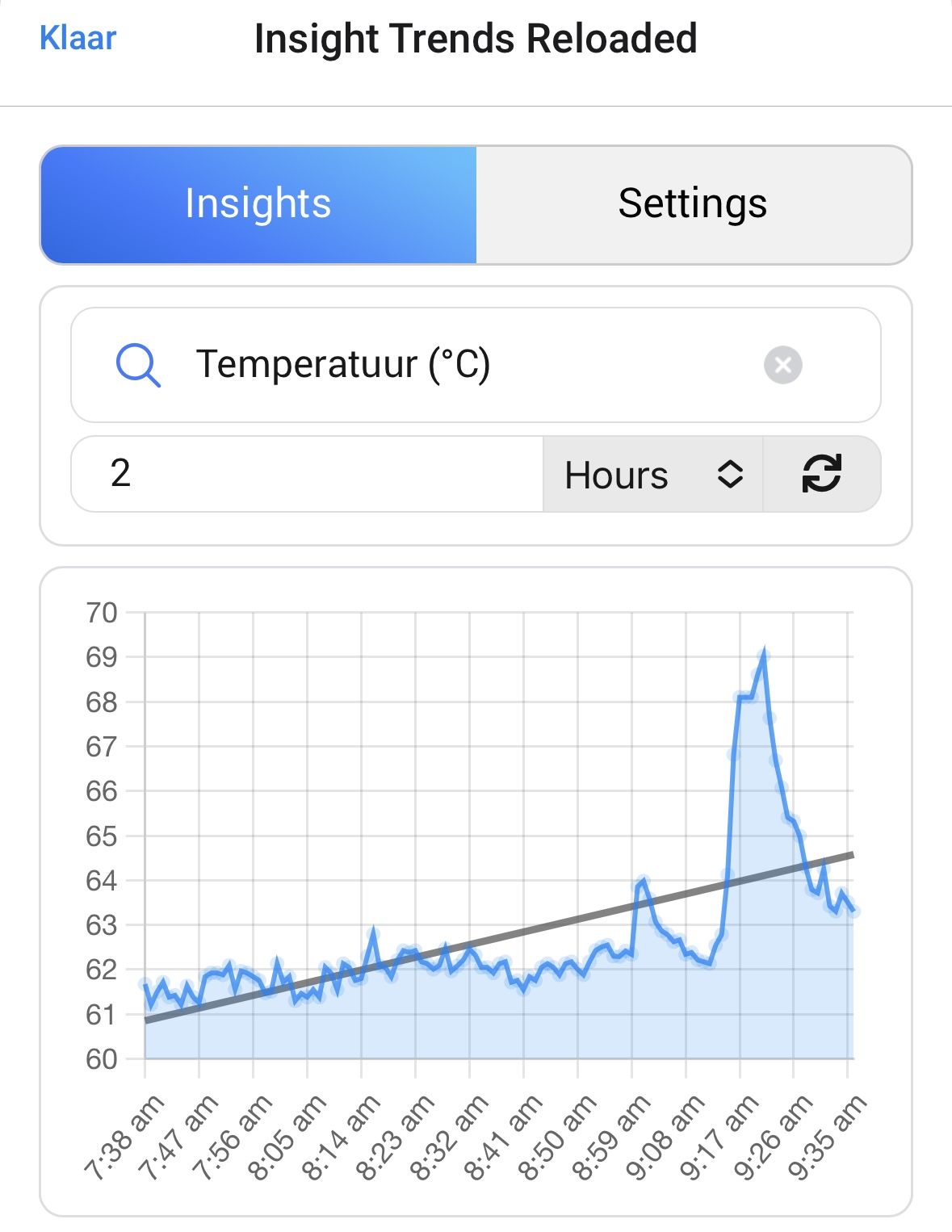
Task: Edit the time period number field
Action: [307, 474]
